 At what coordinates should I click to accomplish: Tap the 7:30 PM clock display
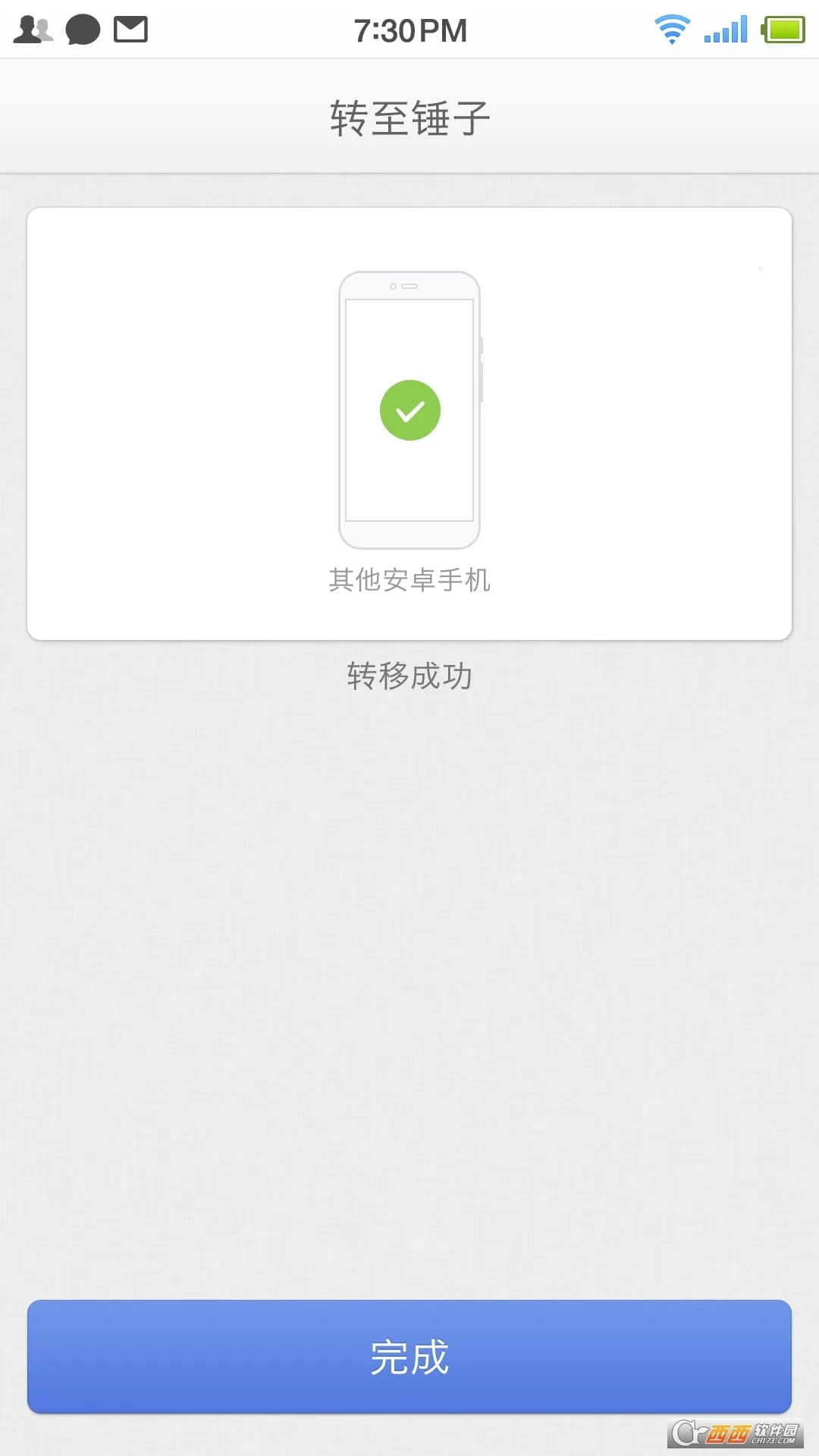[x=409, y=29]
